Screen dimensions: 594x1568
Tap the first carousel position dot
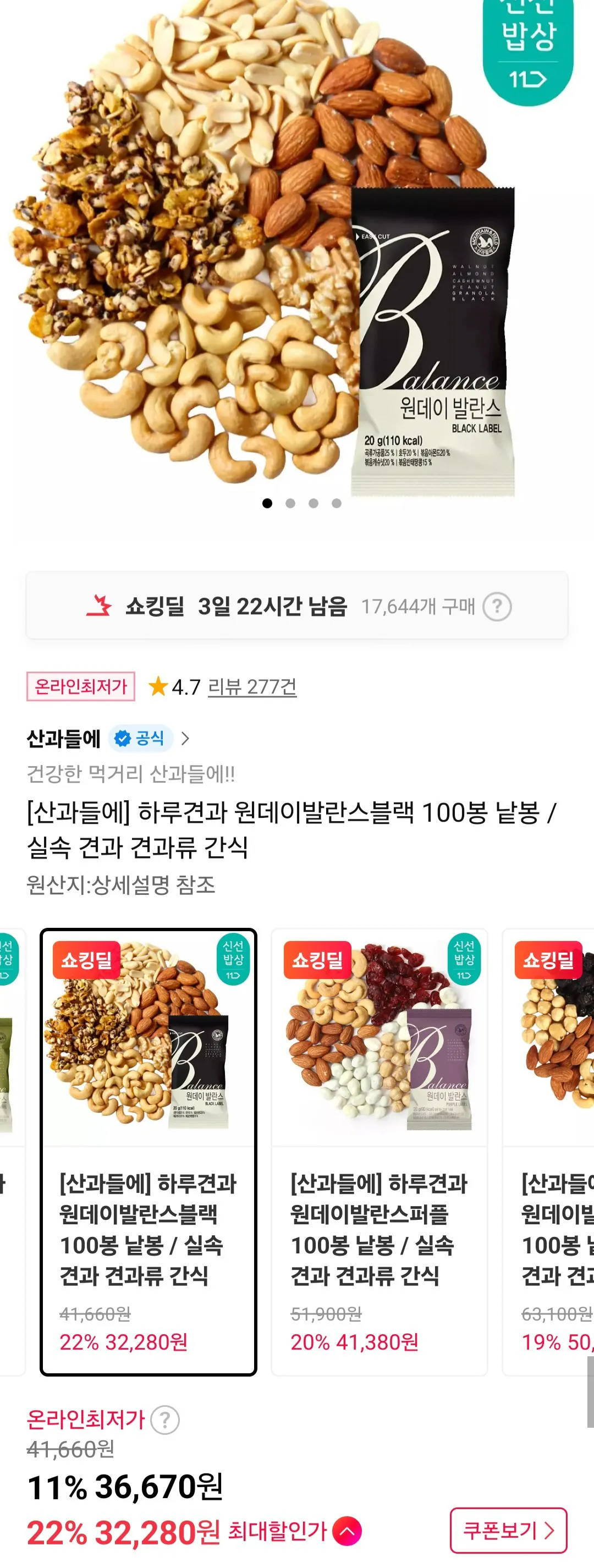266,502
